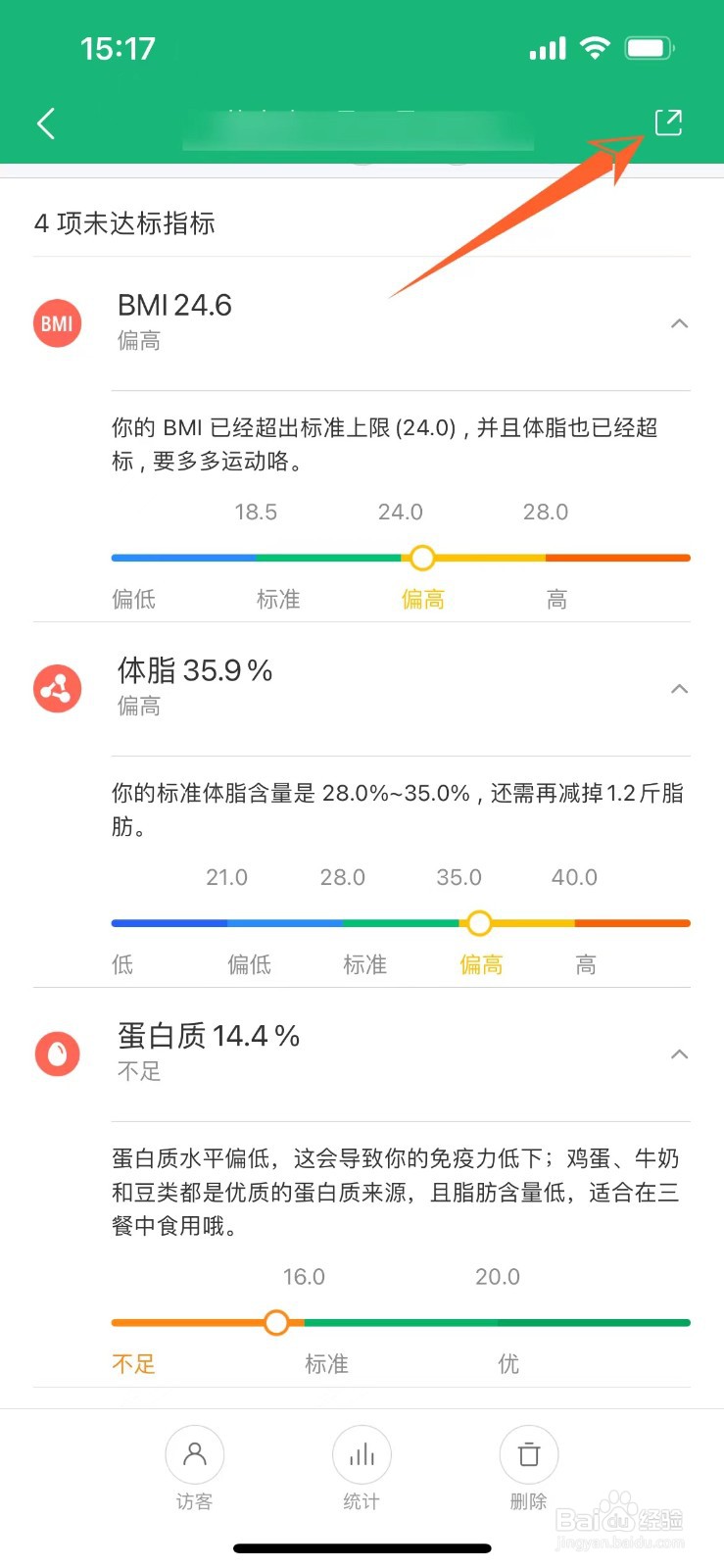
Task: Open the 访客 visitor option
Action: click(x=194, y=1466)
